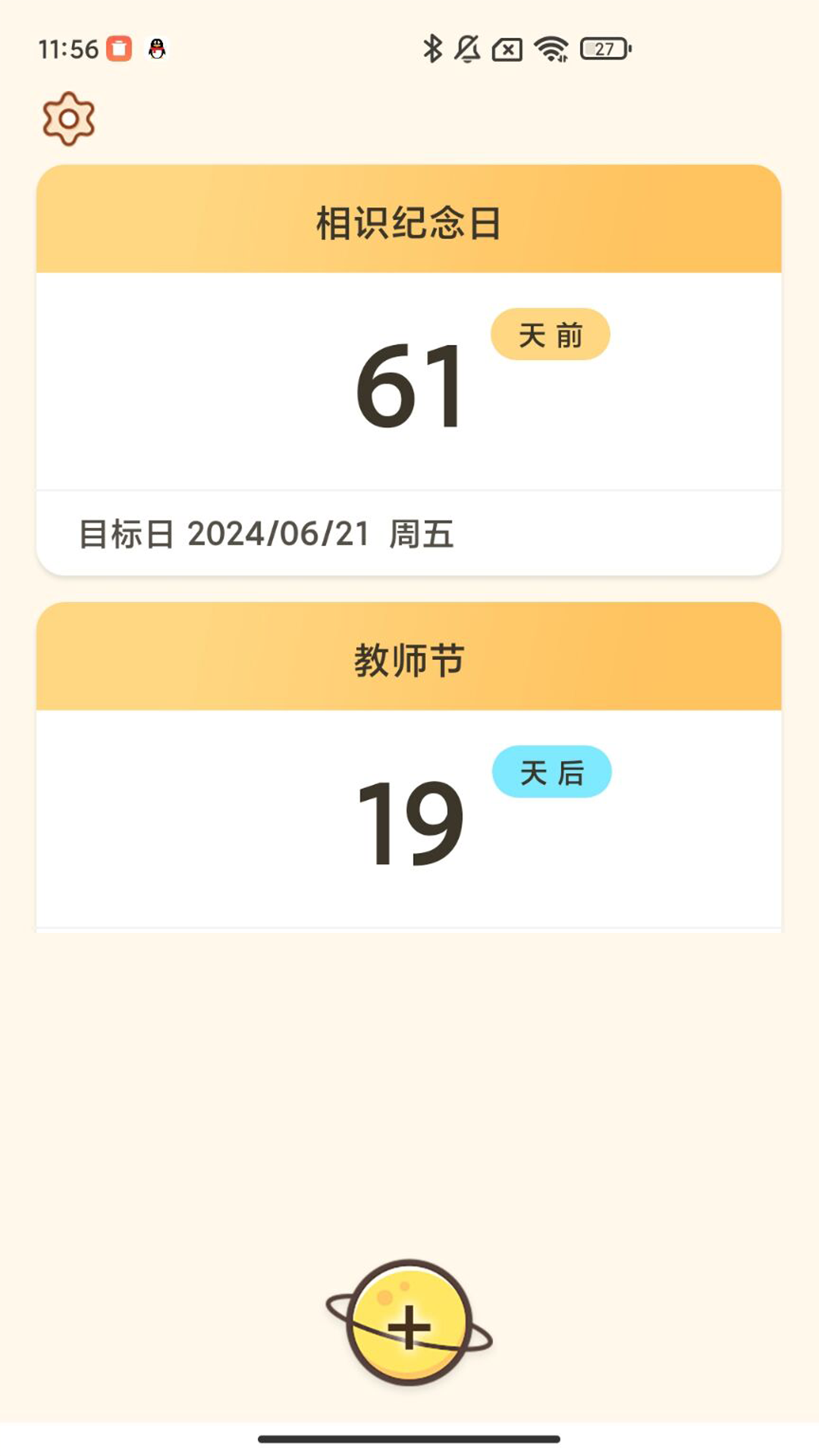Image resolution: width=819 pixels, height=1456 pixels.
Task: Open the 相识纪念日 countdown card
Action: click(x=409, y=372)
